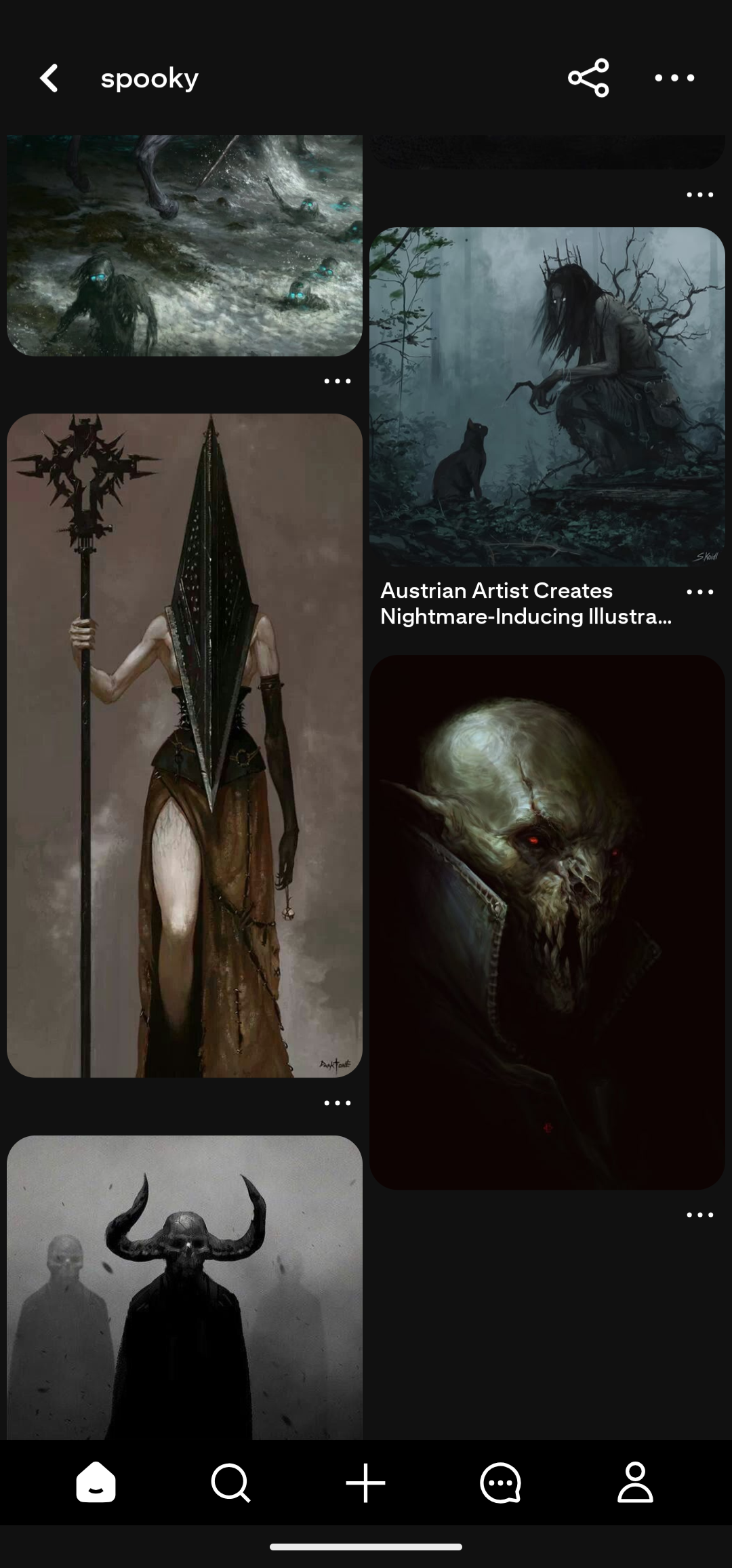Screen dimensions: 732x1568
Task: Create a new pin with plus
Action: point(365,1483)
